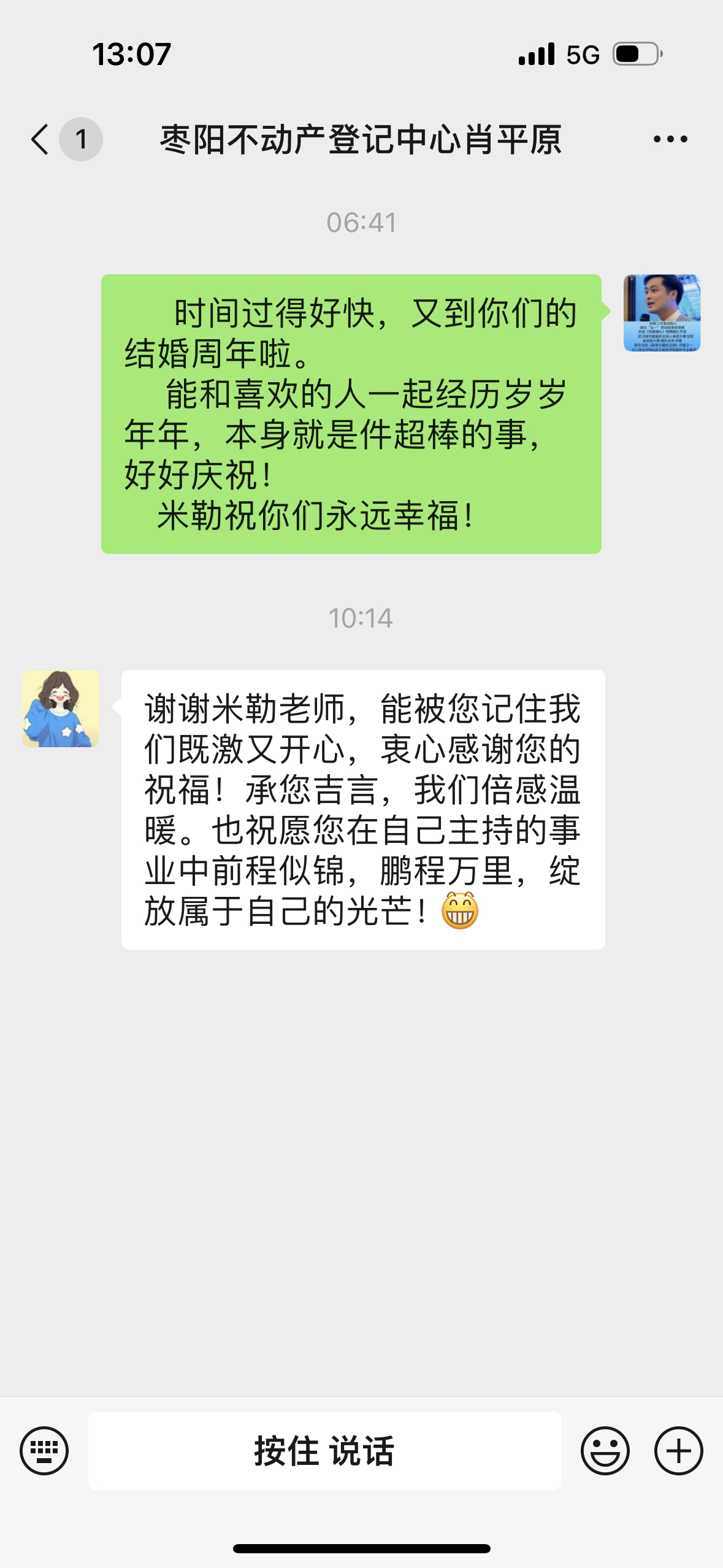Image resolution: width=723 pixels, height=1568 pixels.
Task: View the cartoon girl contact avatar
Action: point(61,709)
